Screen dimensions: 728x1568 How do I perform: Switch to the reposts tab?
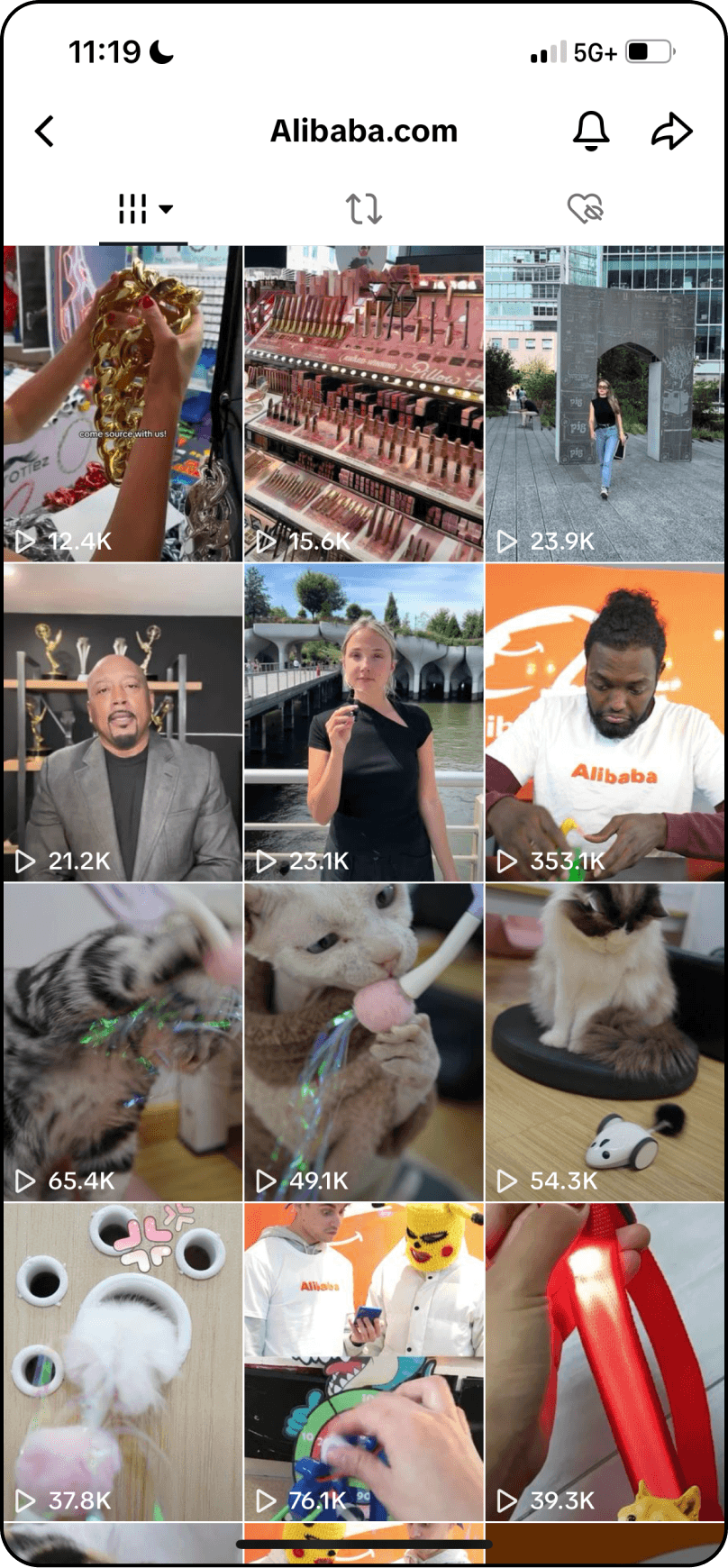pyautogui.click(x=364, y=209)
